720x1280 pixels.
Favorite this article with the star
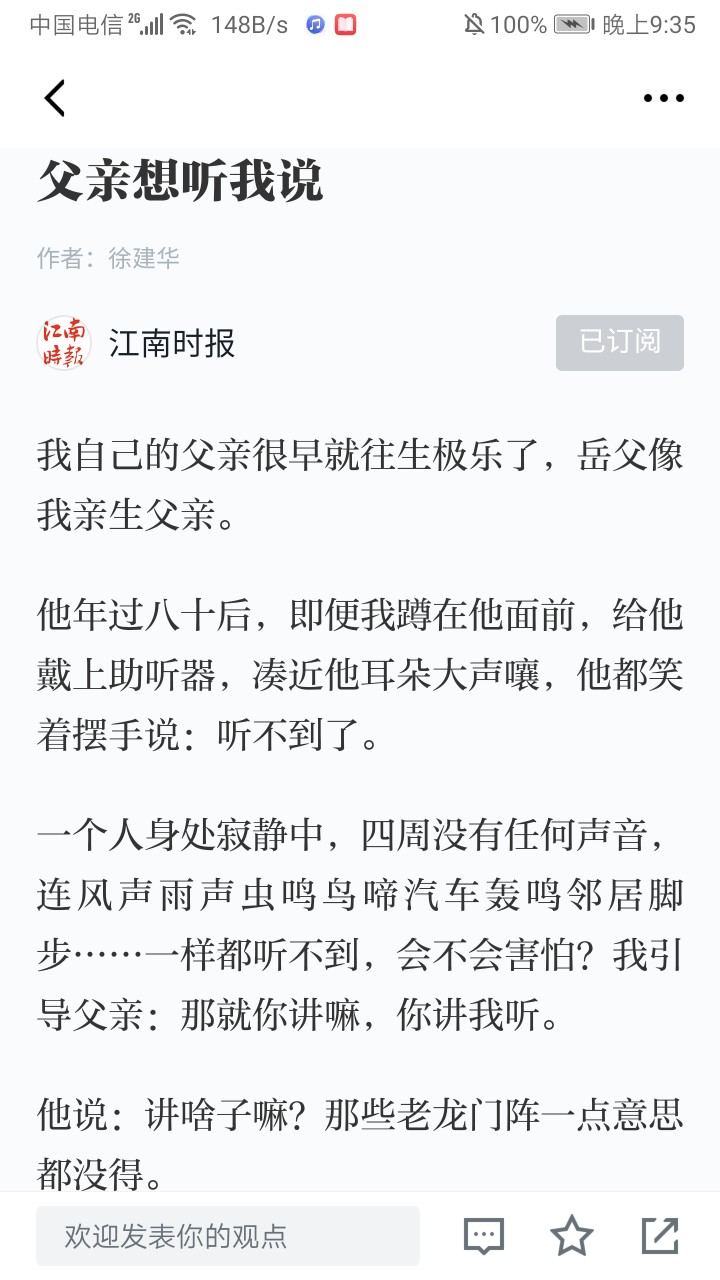pyautogui.click(x=572, y=1236)
